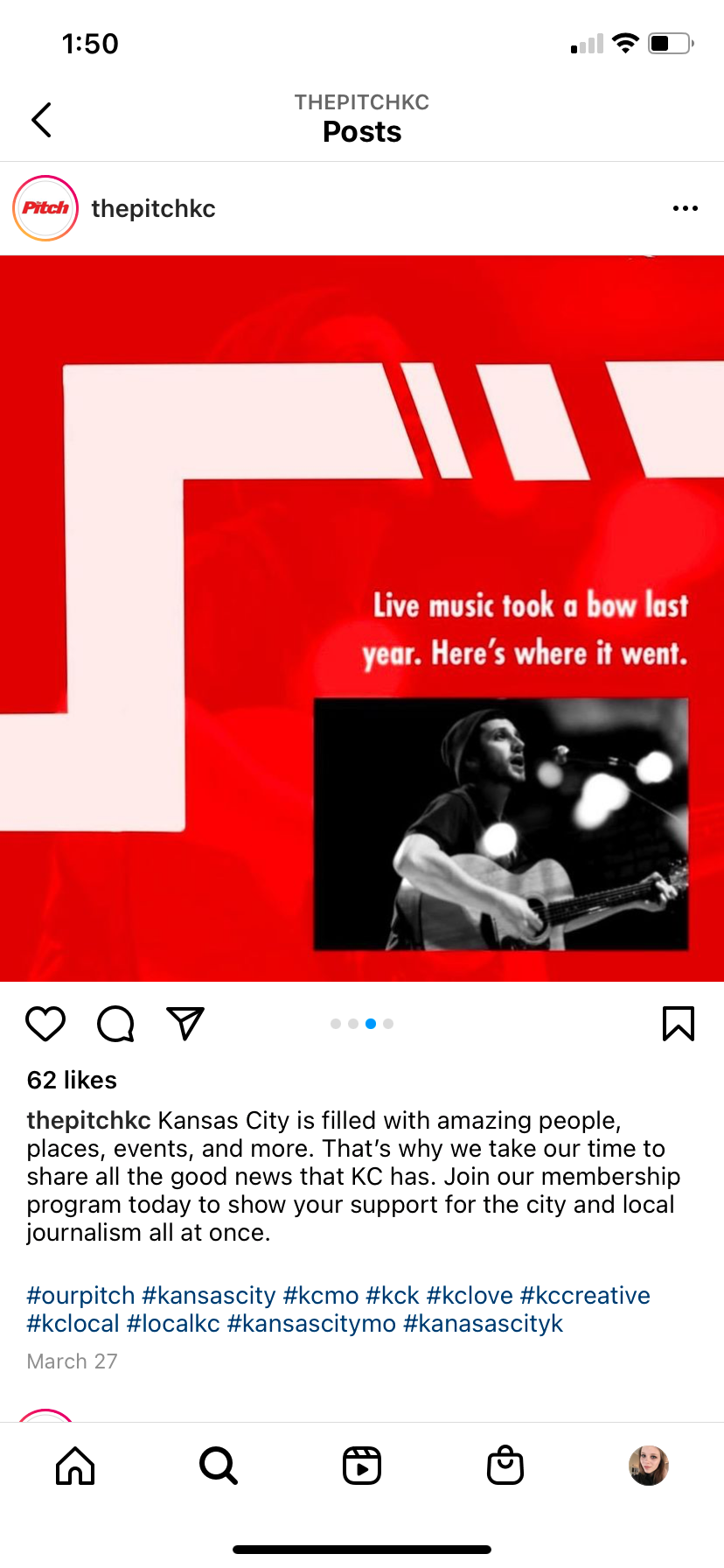Image resolution: width=724 pixels, height=1568 pixels.
Task: Open thepitchkc profile picture story
Action: click(45, 208)
